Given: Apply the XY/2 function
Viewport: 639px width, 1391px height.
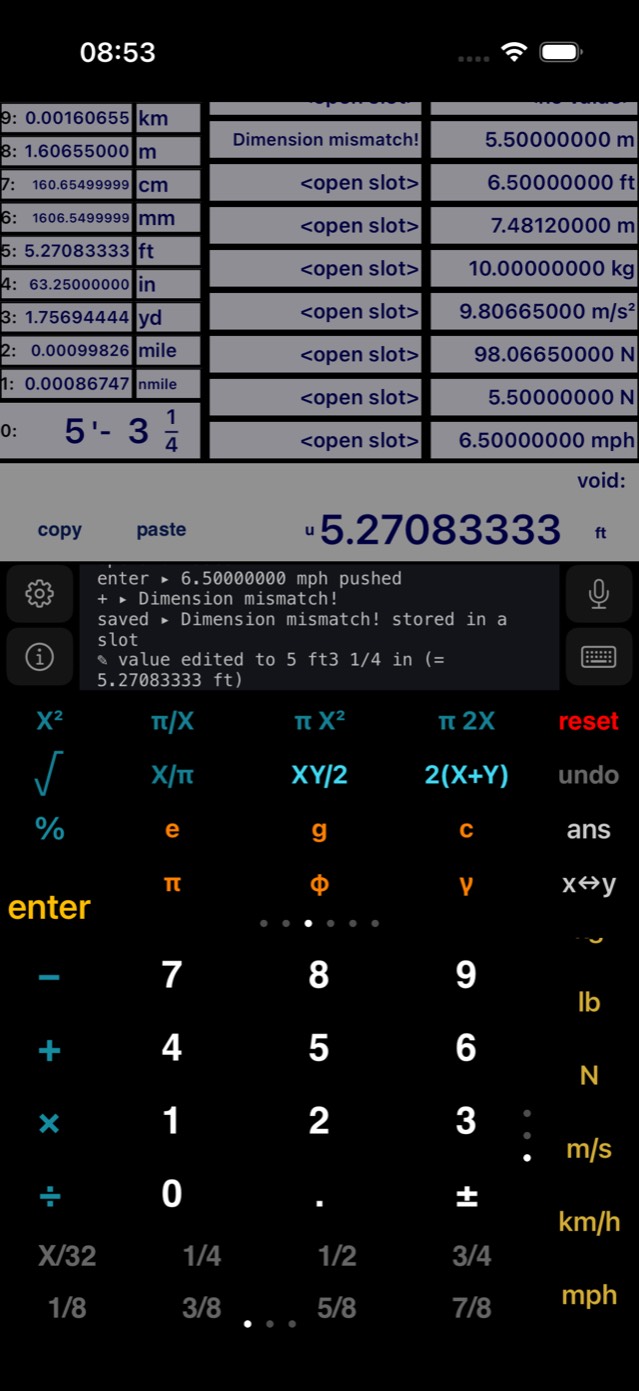Looking at the screenshot, I should point(319,775).
